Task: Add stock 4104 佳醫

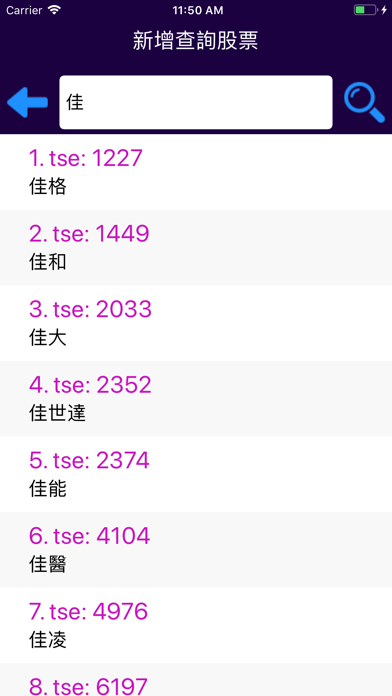Action: (x=196, y=550)
